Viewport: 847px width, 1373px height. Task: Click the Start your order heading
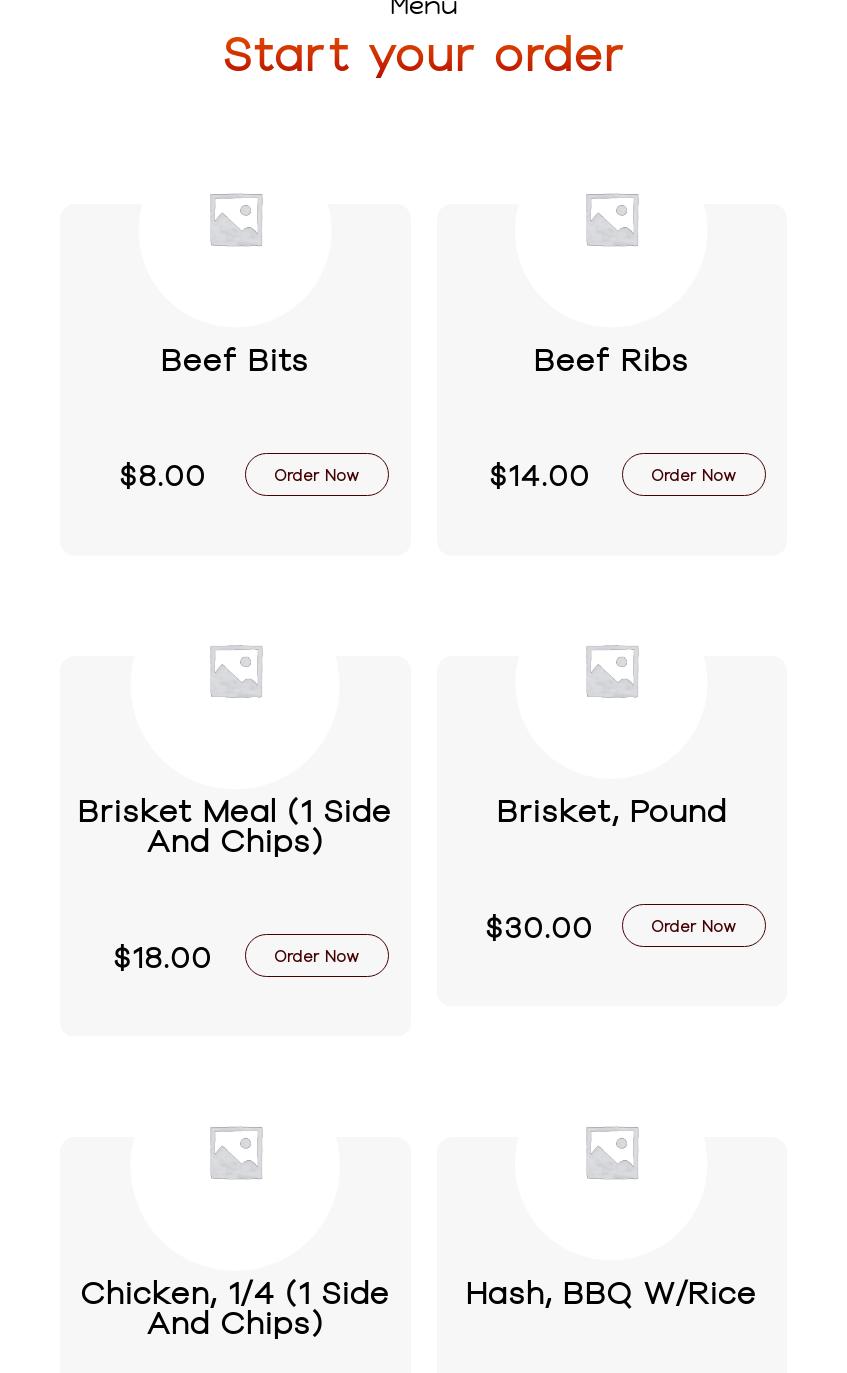[423, 54]
